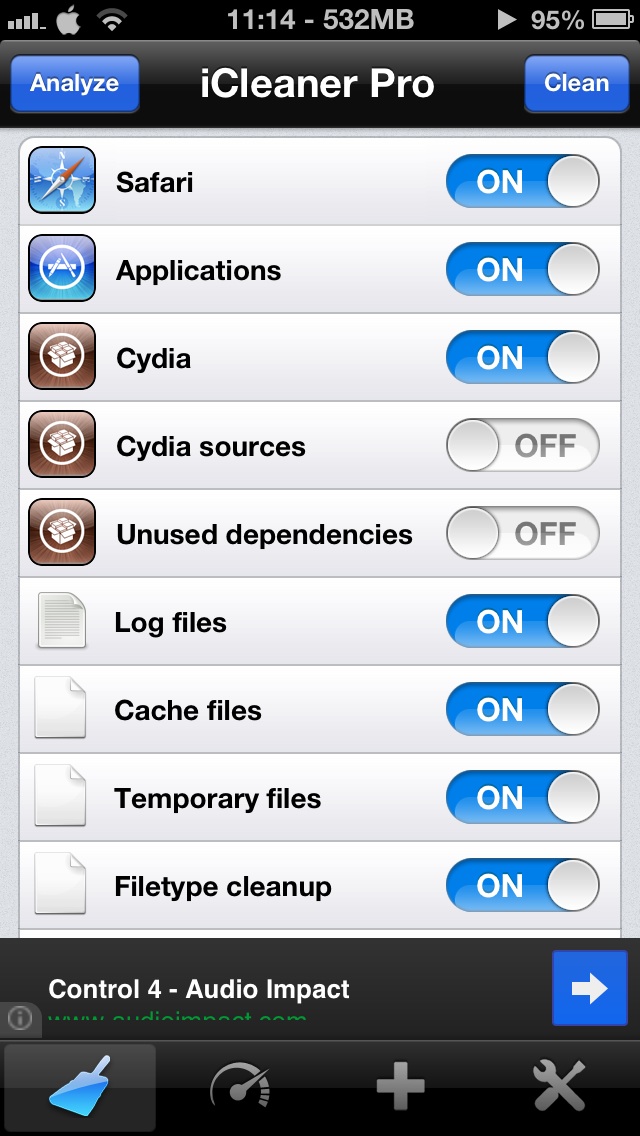The width and height of the screenshot is (640, 1136).
Task: Turn on Unused dependencies
Action: point(523,533)
